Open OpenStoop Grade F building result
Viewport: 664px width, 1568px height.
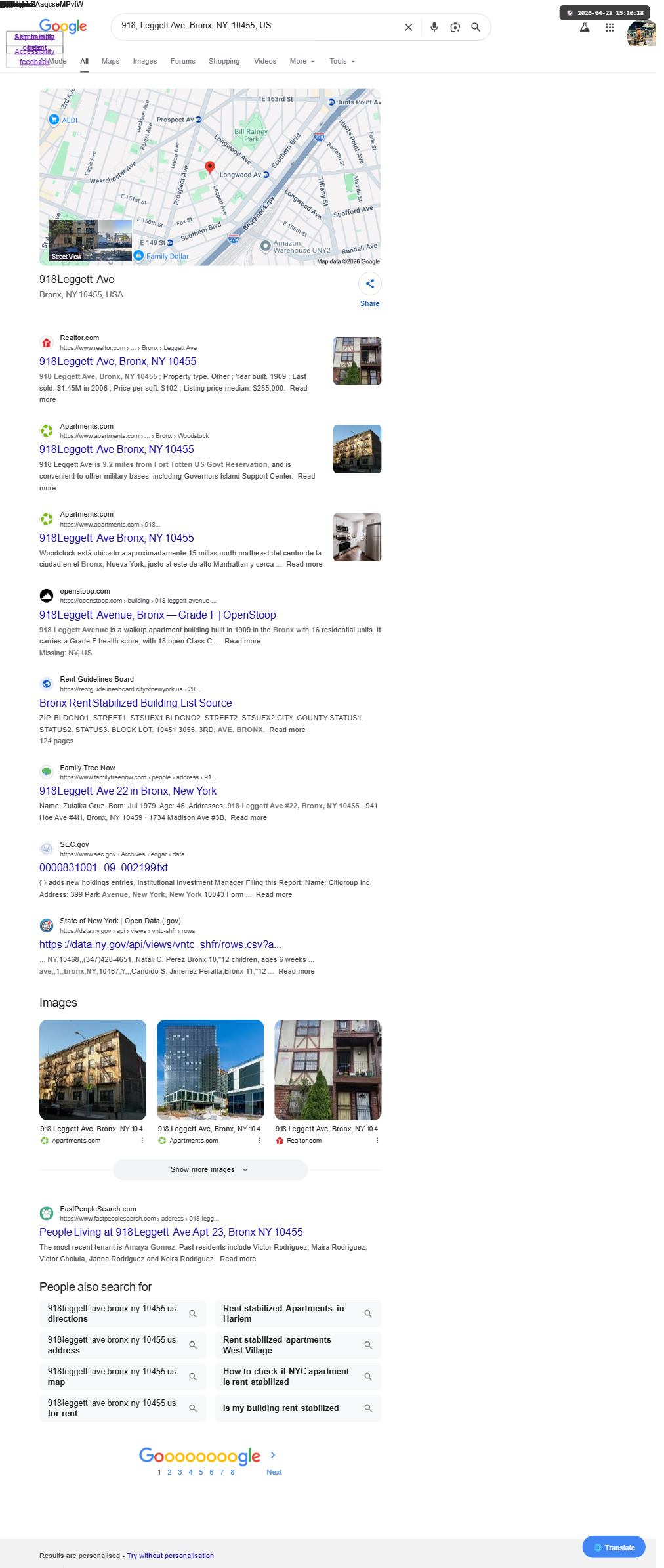[157, 615]
